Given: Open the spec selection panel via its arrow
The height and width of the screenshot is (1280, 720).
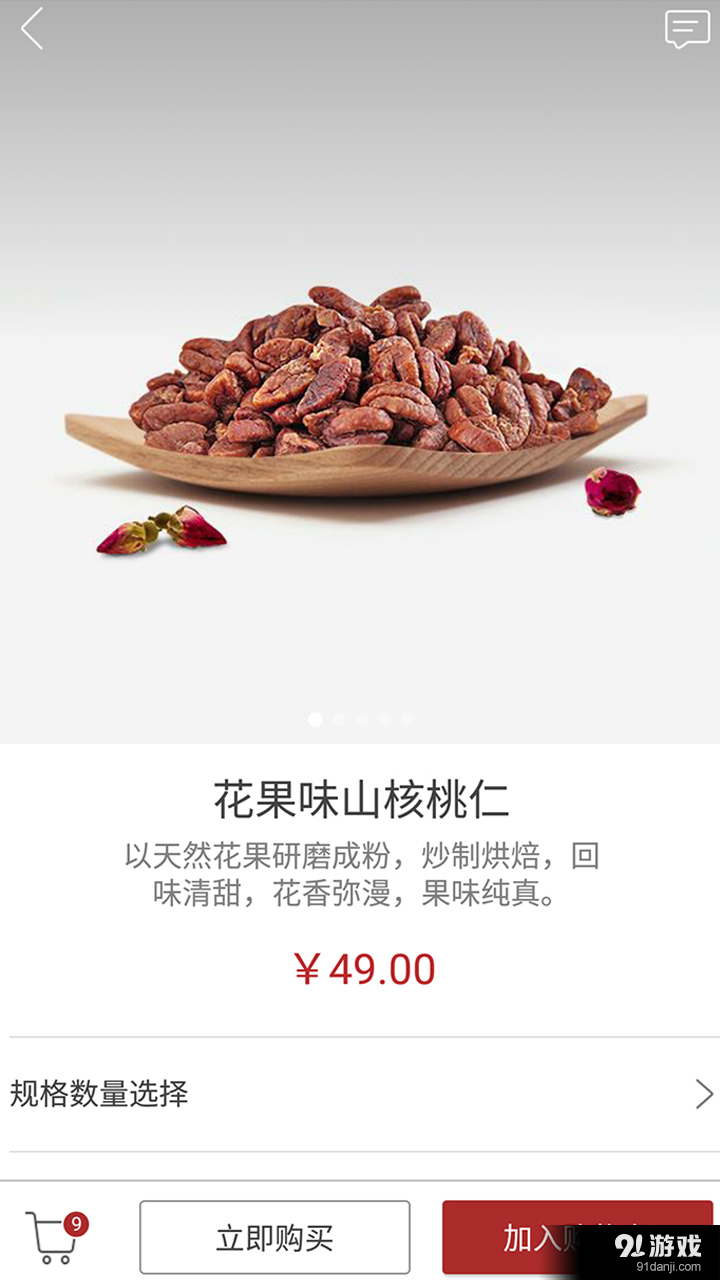Looking at the screenshot, I should pos(703,1095).
